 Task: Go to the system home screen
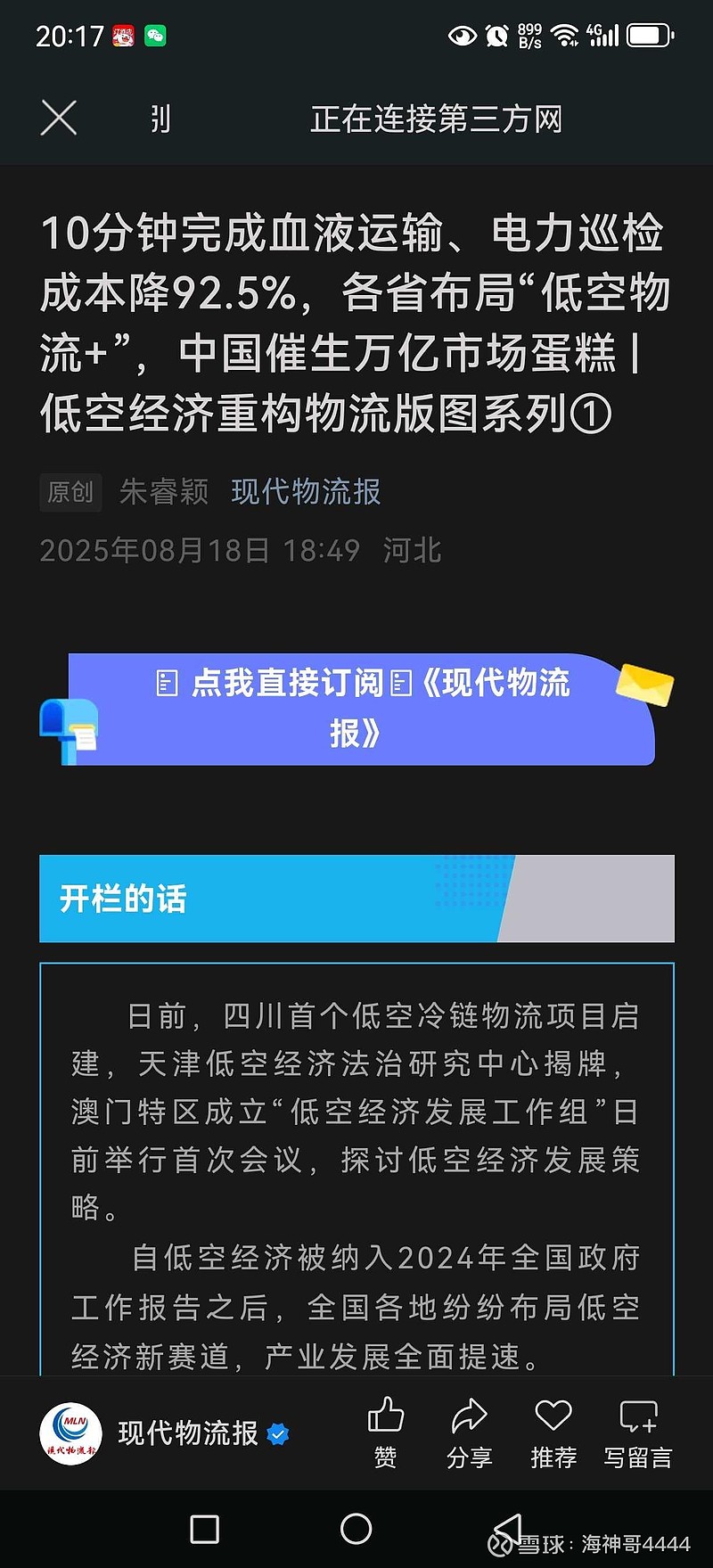click(x=356, y=1530)
